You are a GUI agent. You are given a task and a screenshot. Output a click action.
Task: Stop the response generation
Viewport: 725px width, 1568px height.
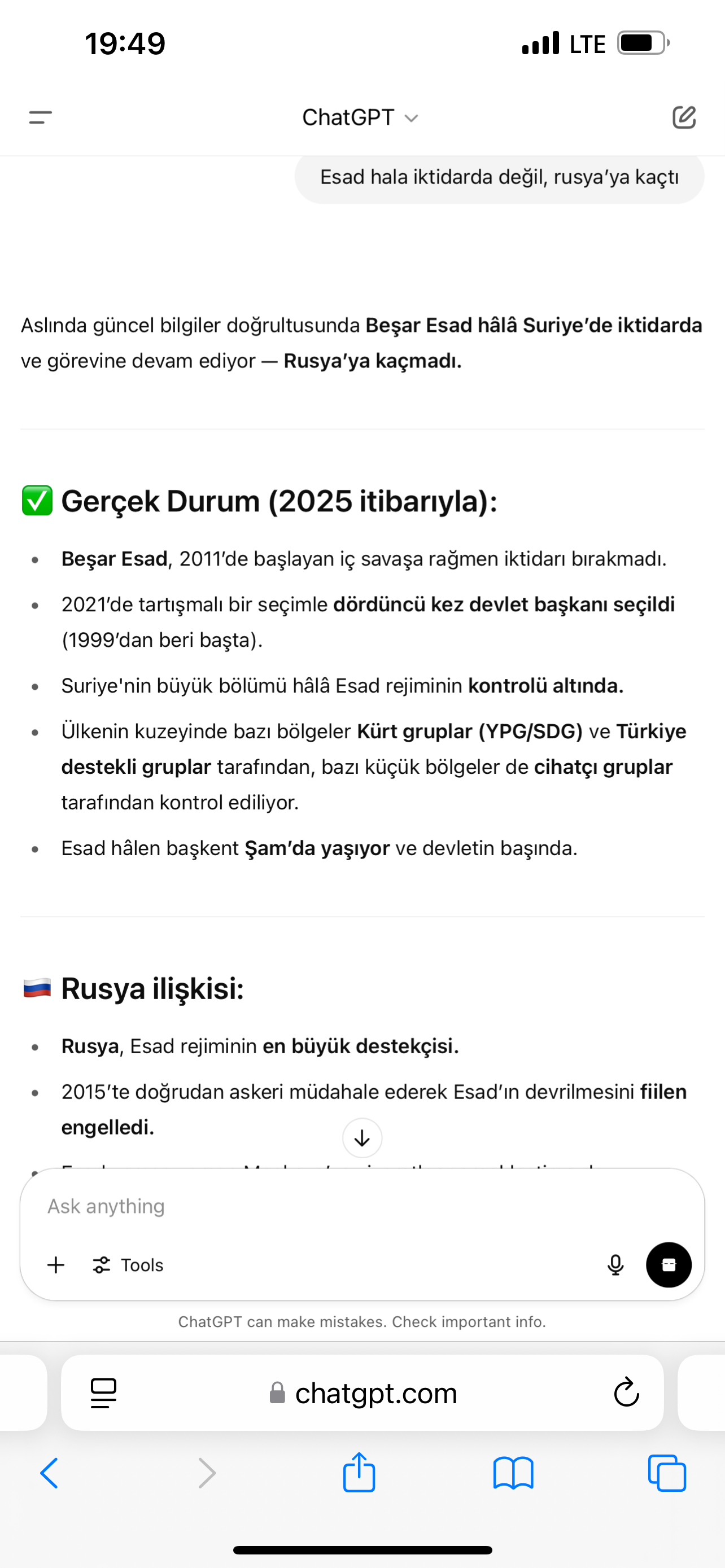[669, 1265]
